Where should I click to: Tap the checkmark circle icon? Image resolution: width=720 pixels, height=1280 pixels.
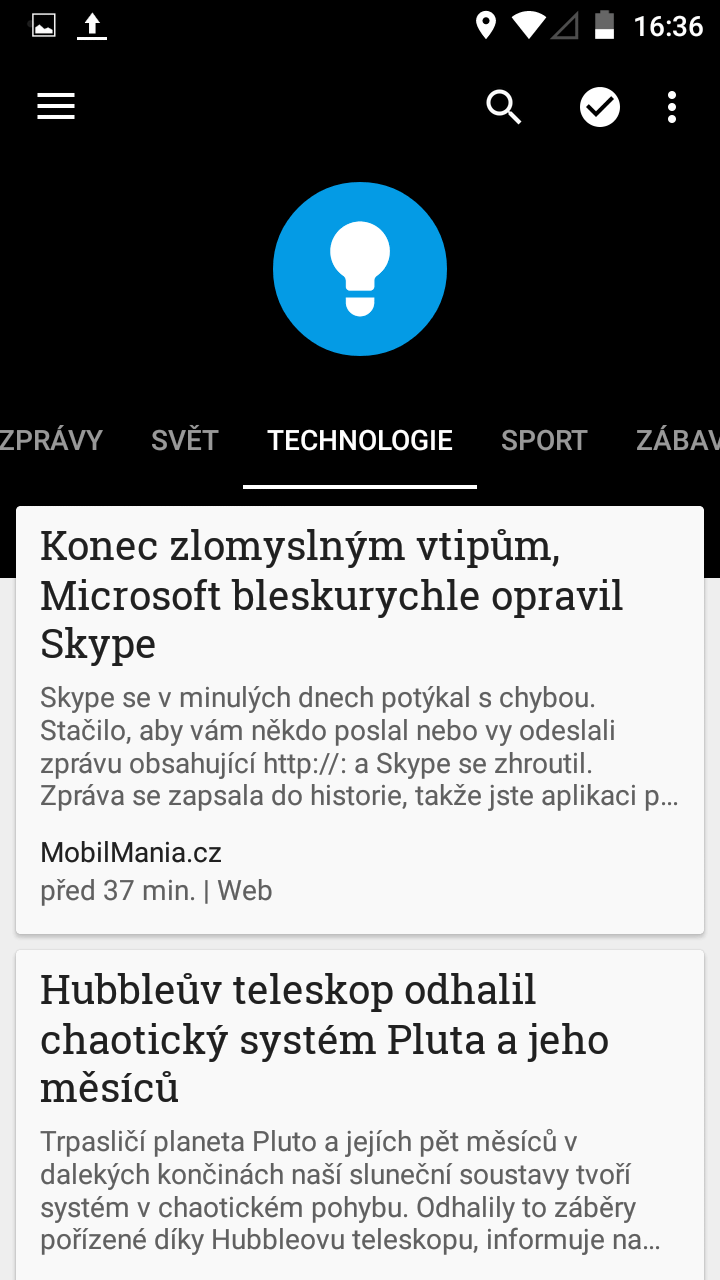[600, 107]
